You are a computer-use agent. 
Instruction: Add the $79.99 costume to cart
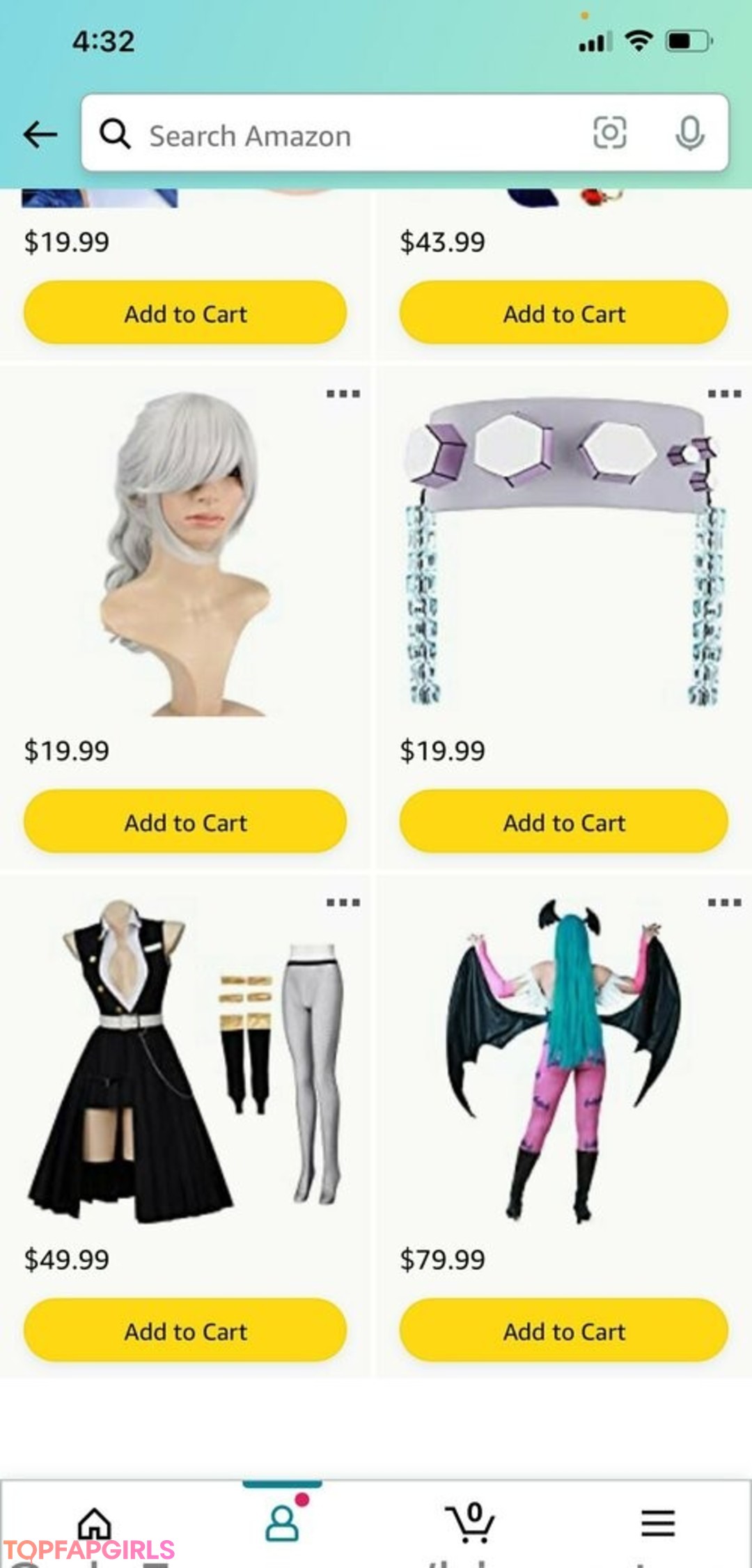pos(563,1330)
